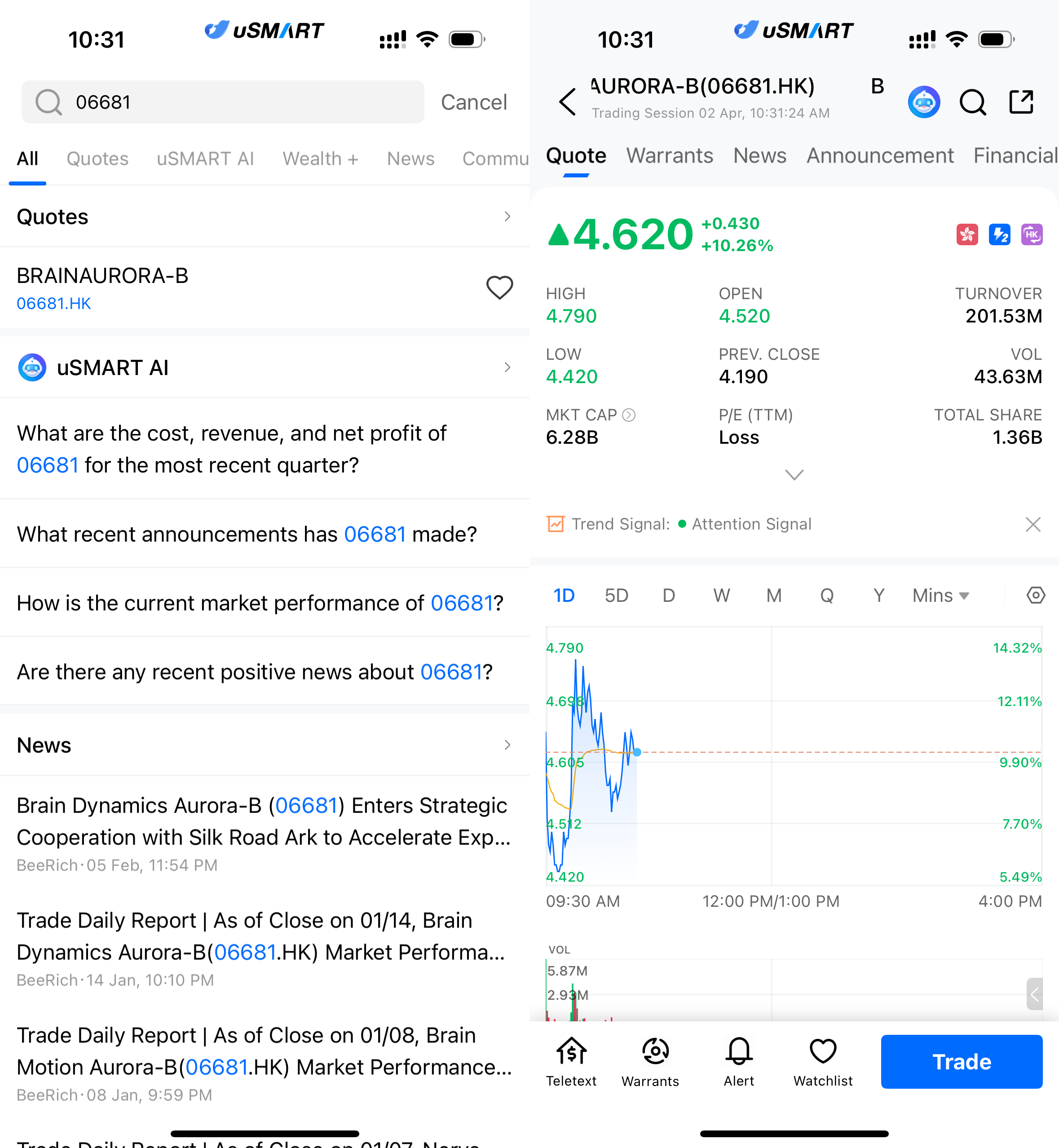Ask about current market performance of 06681
The height and width of the screenshot is (1148, 1059).
[260, 603]
